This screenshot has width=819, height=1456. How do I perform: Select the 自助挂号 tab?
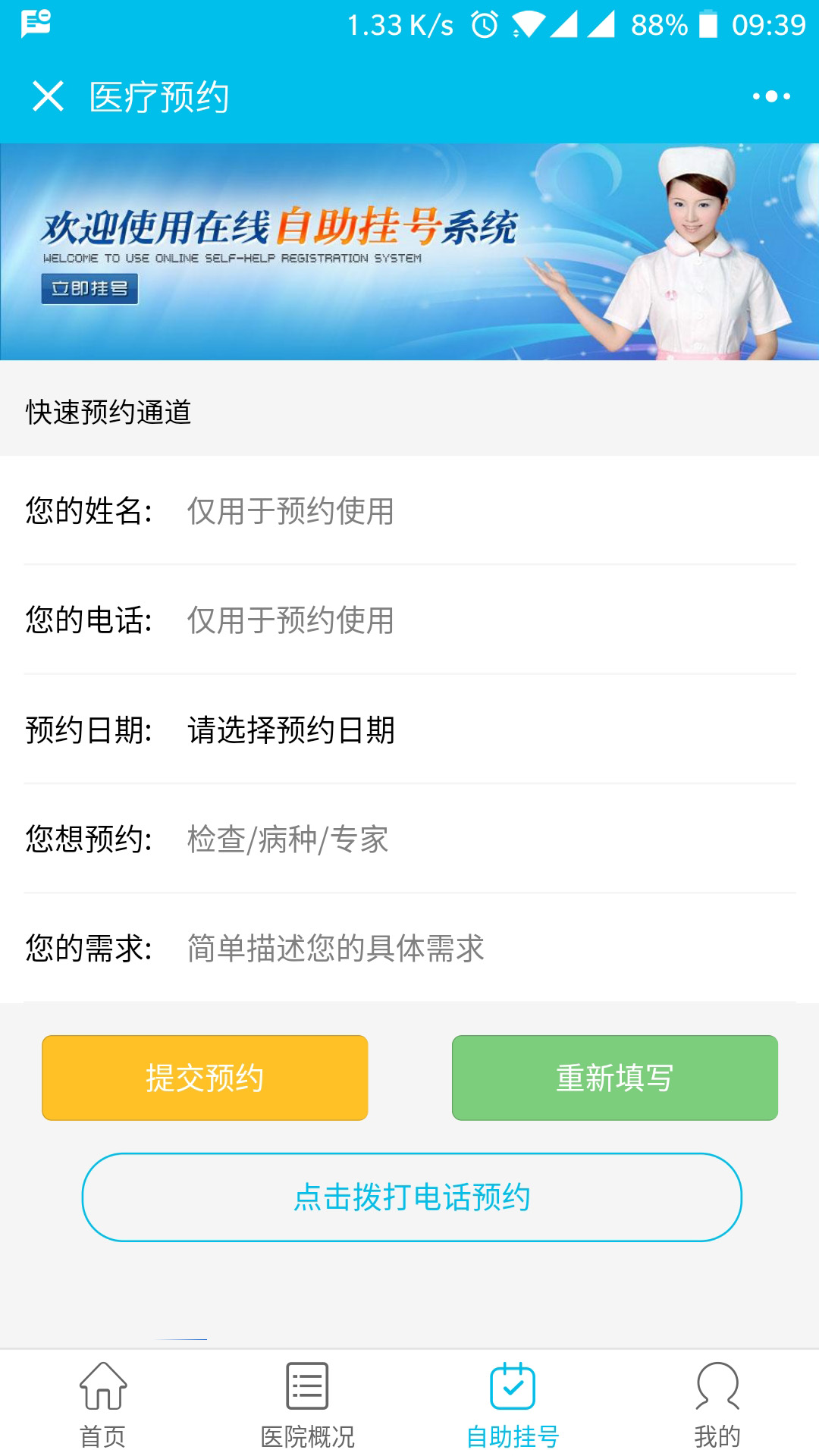(x=513, y=1404)
